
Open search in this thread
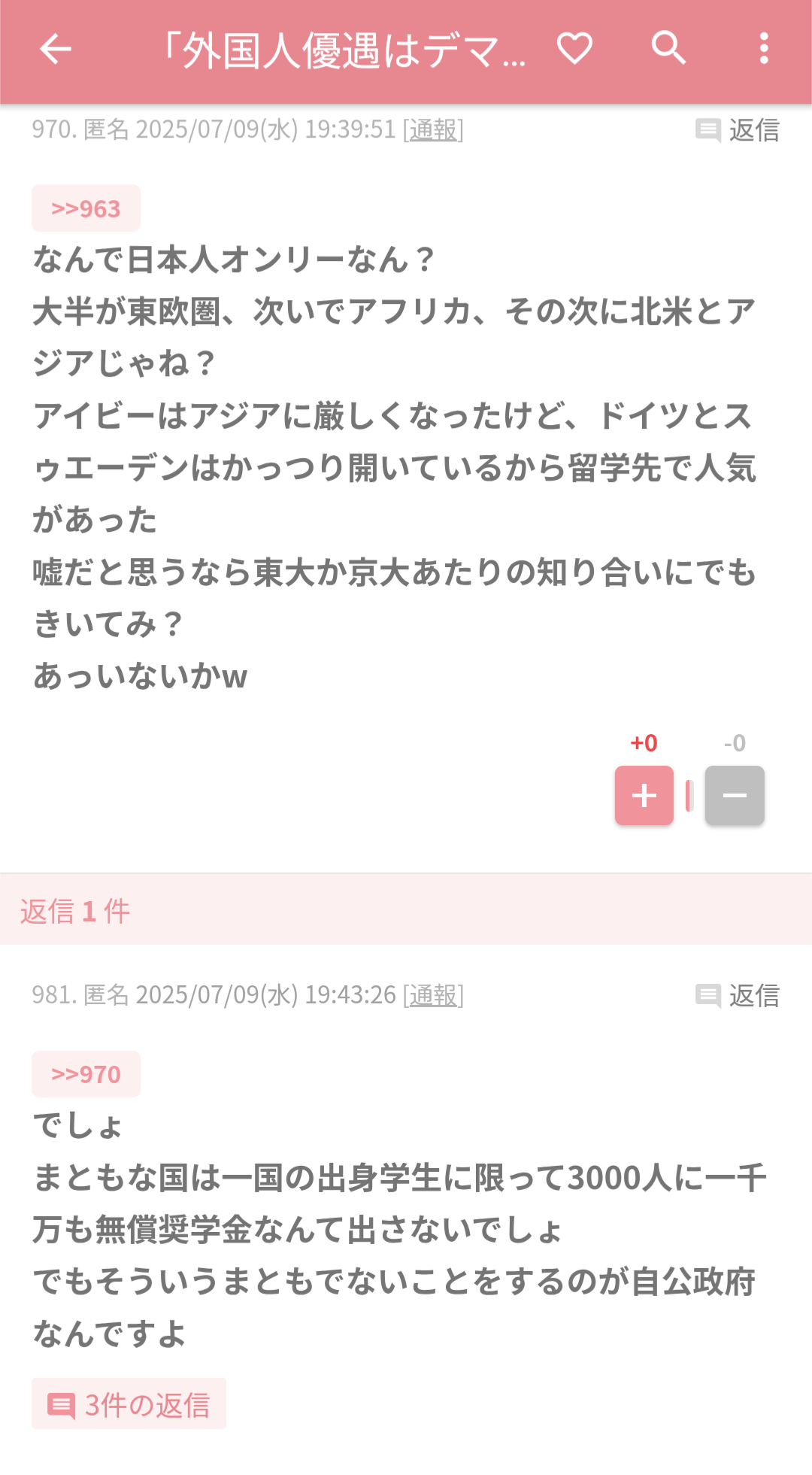click(668, 49)
